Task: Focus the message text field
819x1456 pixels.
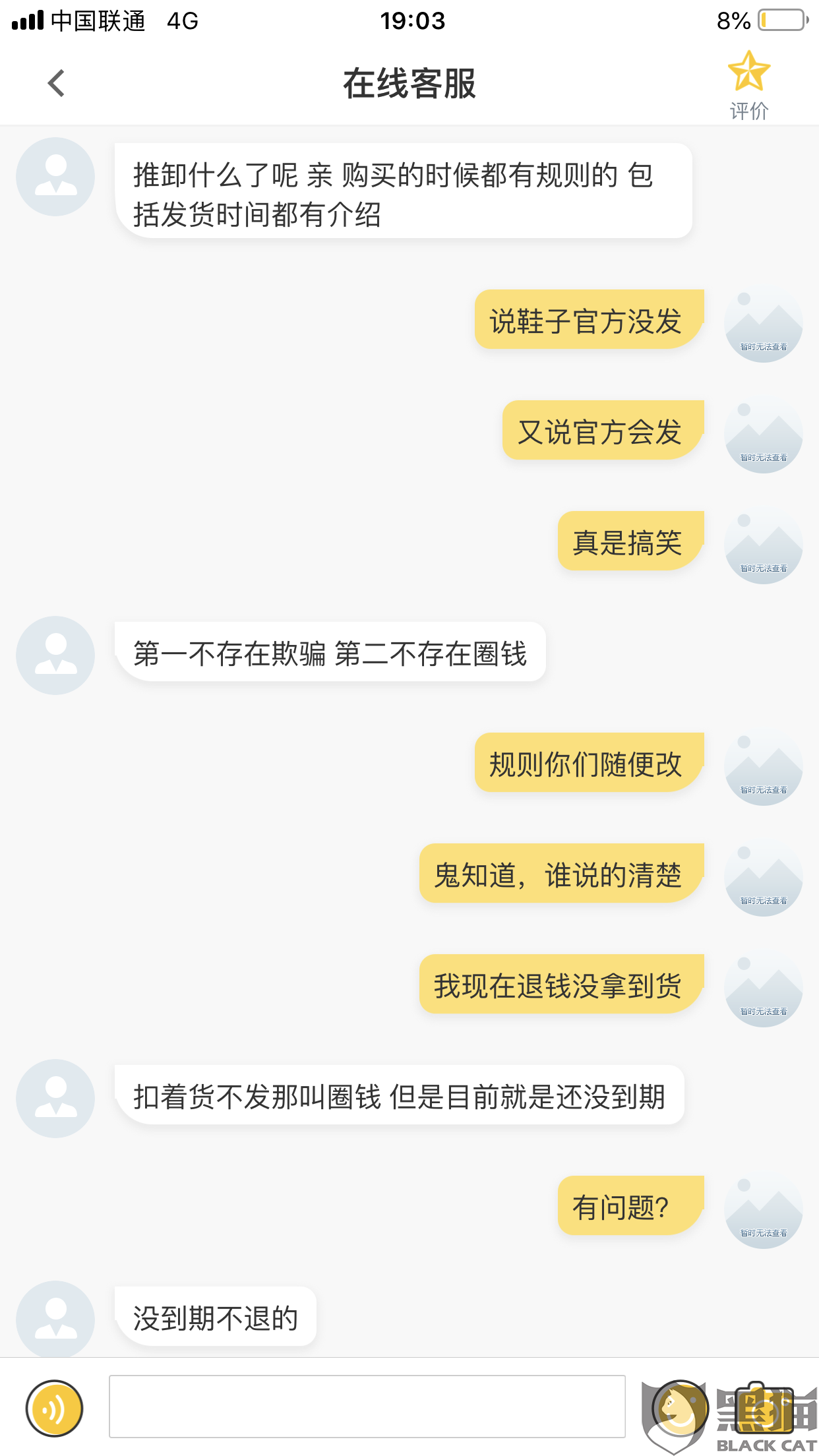Action: [367, 1407]
